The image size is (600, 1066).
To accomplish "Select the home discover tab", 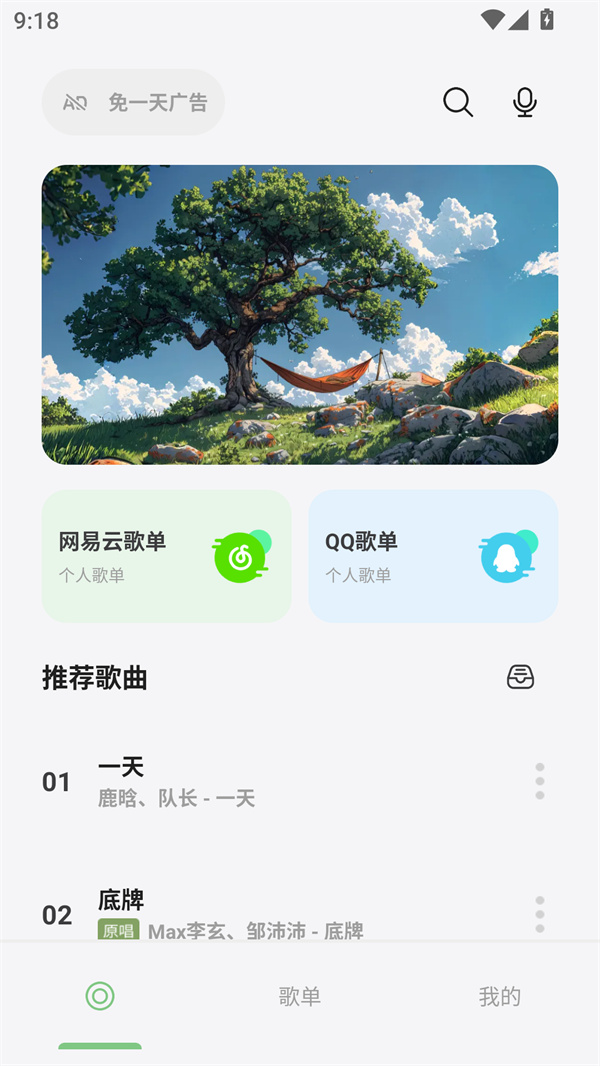I will coord(100,996).
